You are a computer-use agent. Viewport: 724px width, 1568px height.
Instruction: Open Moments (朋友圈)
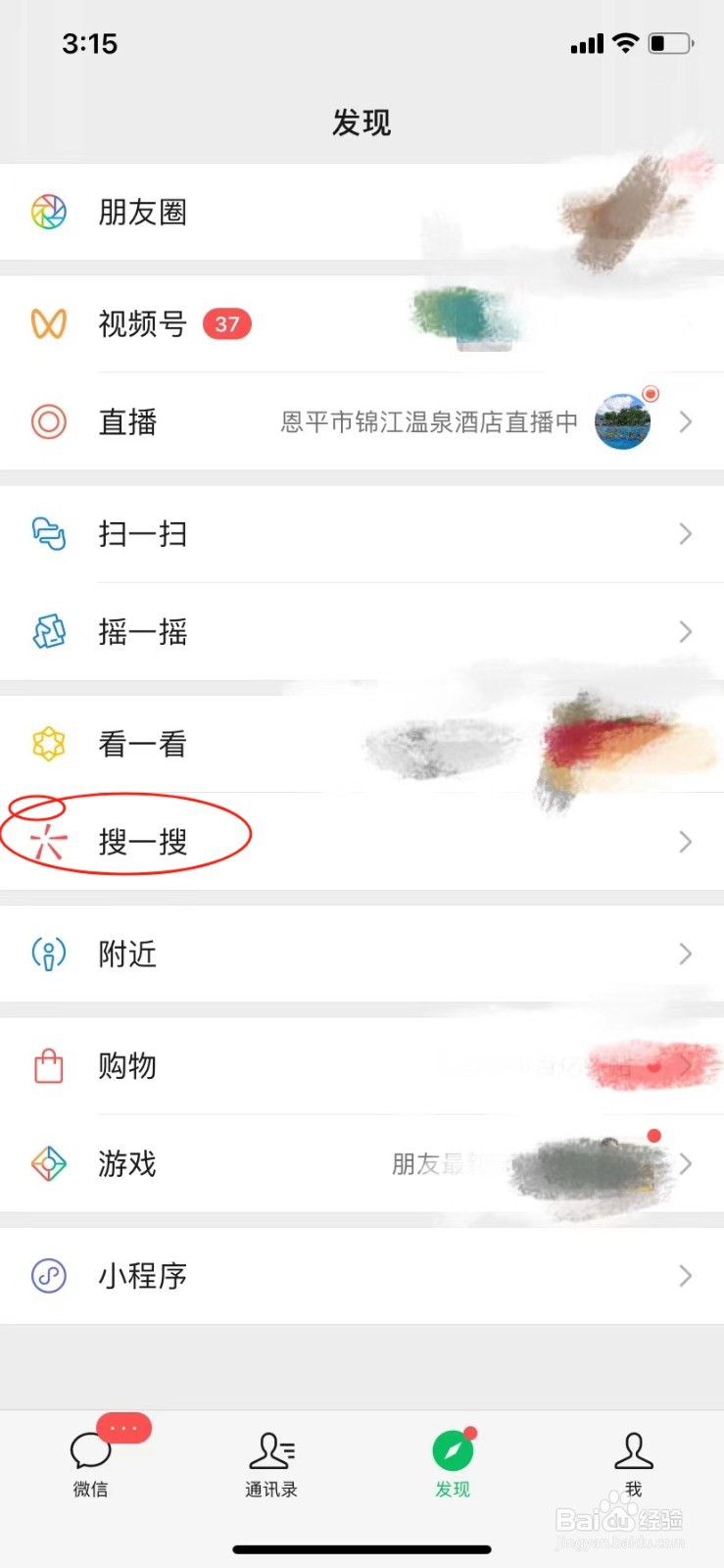click(x=142, y=212)
